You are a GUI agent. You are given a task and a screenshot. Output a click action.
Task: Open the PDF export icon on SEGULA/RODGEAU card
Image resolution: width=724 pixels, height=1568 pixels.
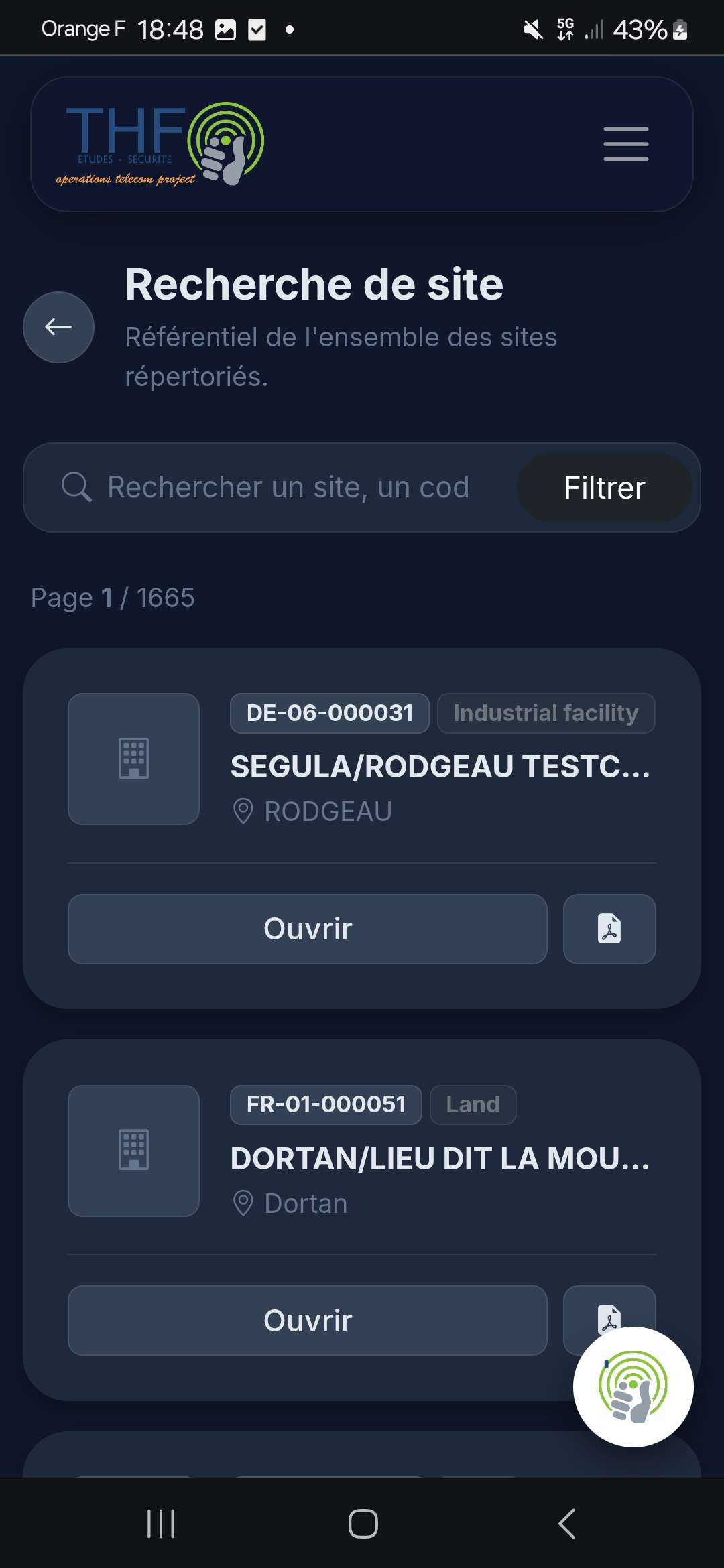coord(609,929)
